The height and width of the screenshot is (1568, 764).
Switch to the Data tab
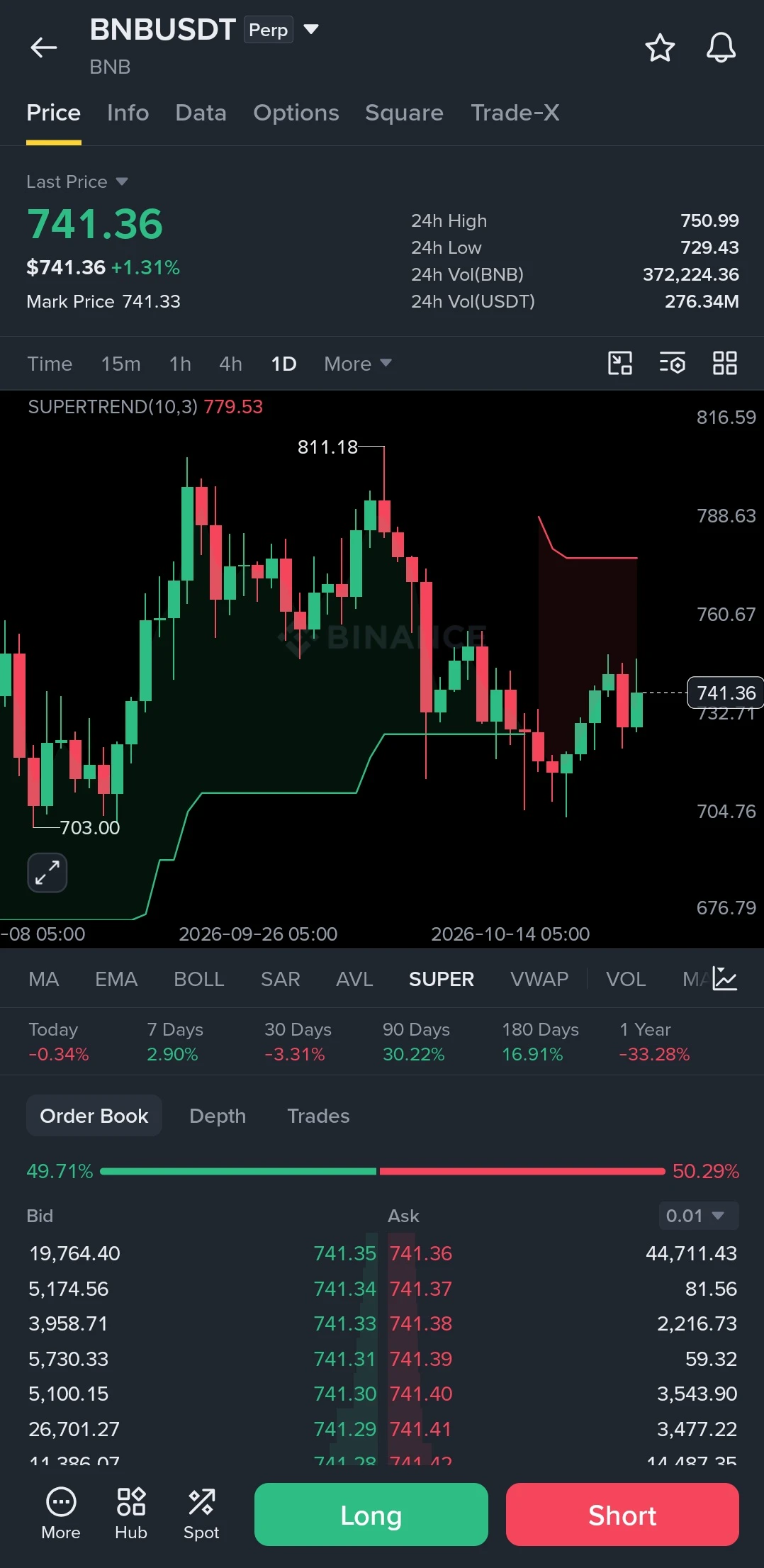click(201, 113)
